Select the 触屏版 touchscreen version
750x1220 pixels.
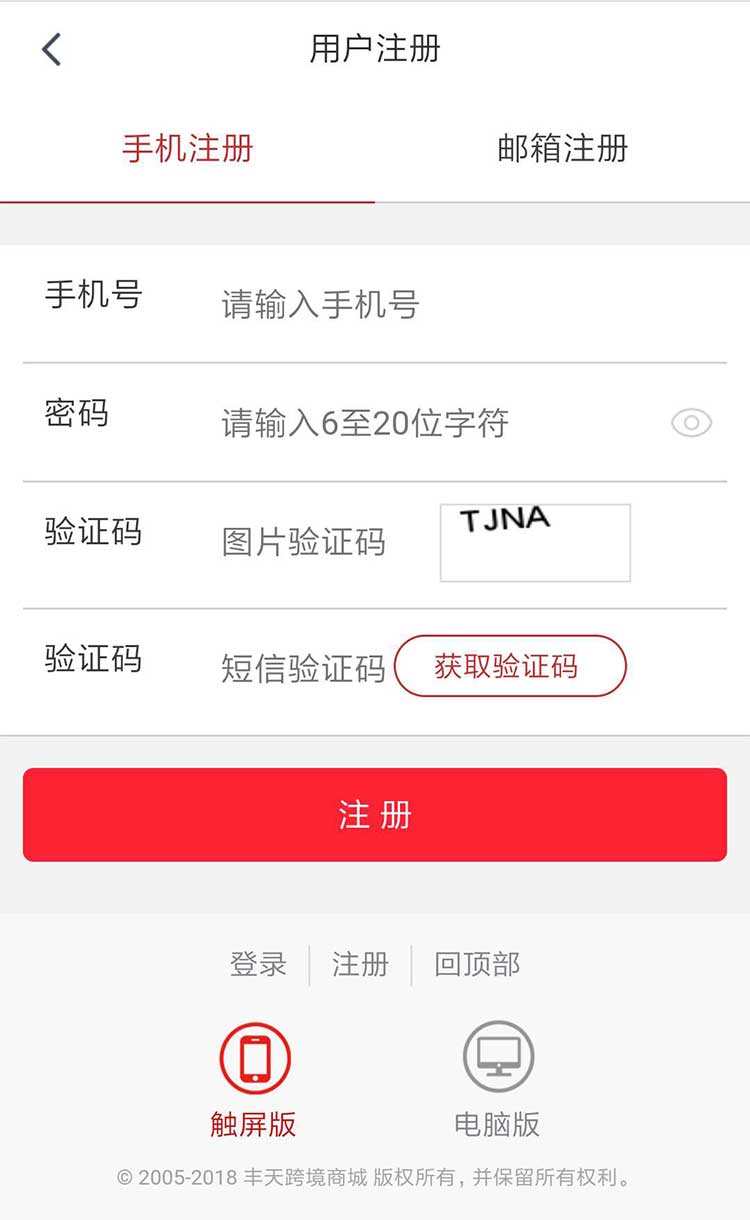254,1080
